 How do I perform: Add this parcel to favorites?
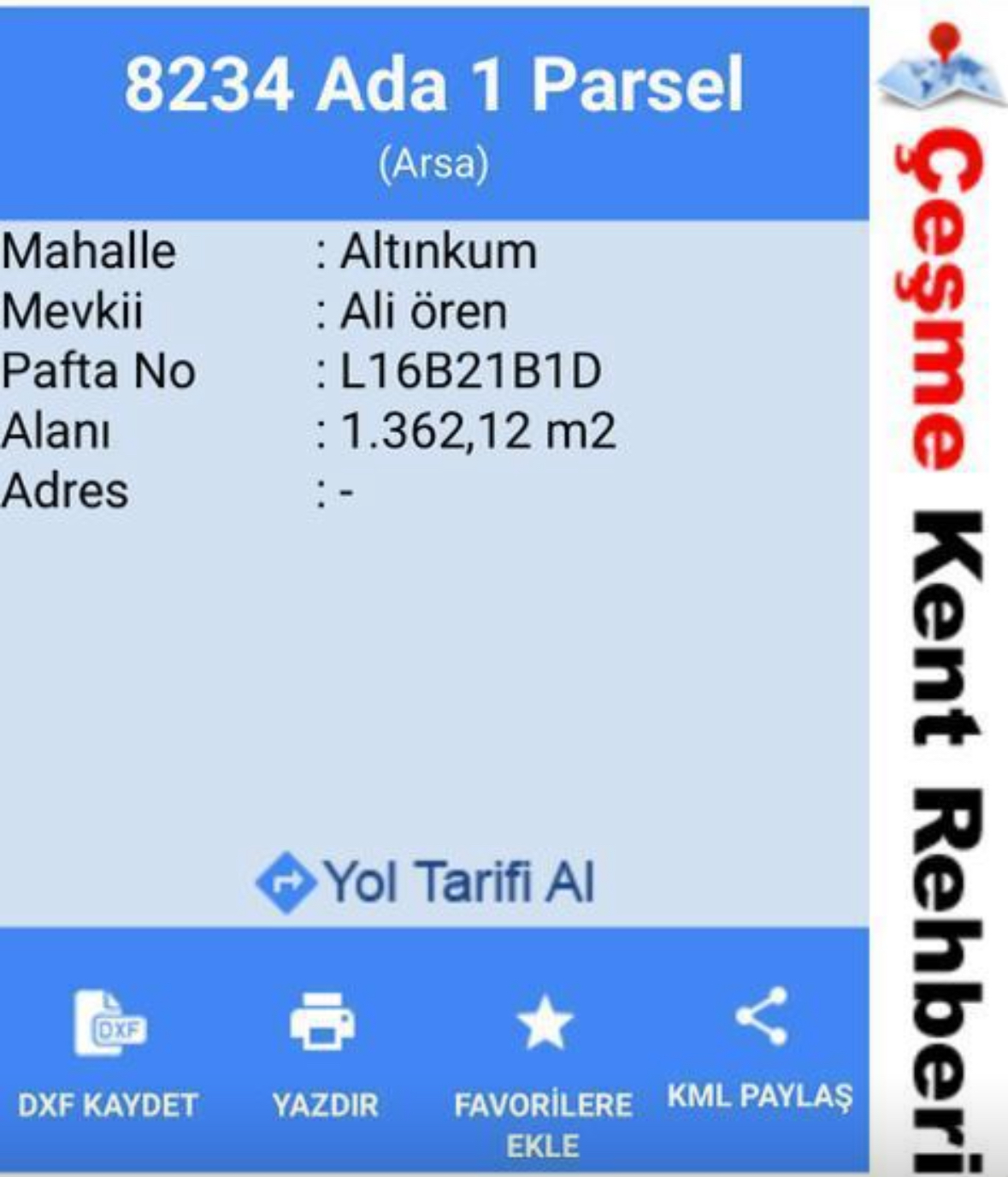(x=543, y=1061)
